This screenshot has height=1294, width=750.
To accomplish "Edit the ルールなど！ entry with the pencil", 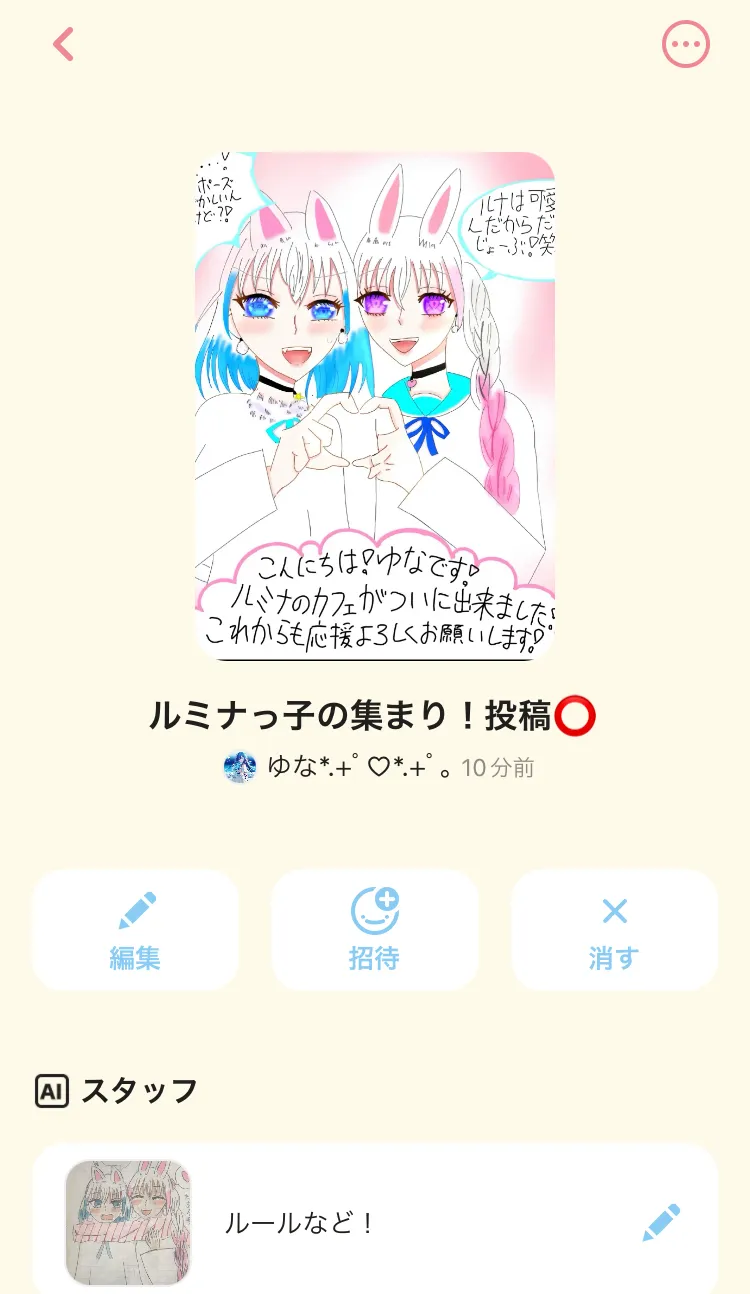I will 661,1222.
